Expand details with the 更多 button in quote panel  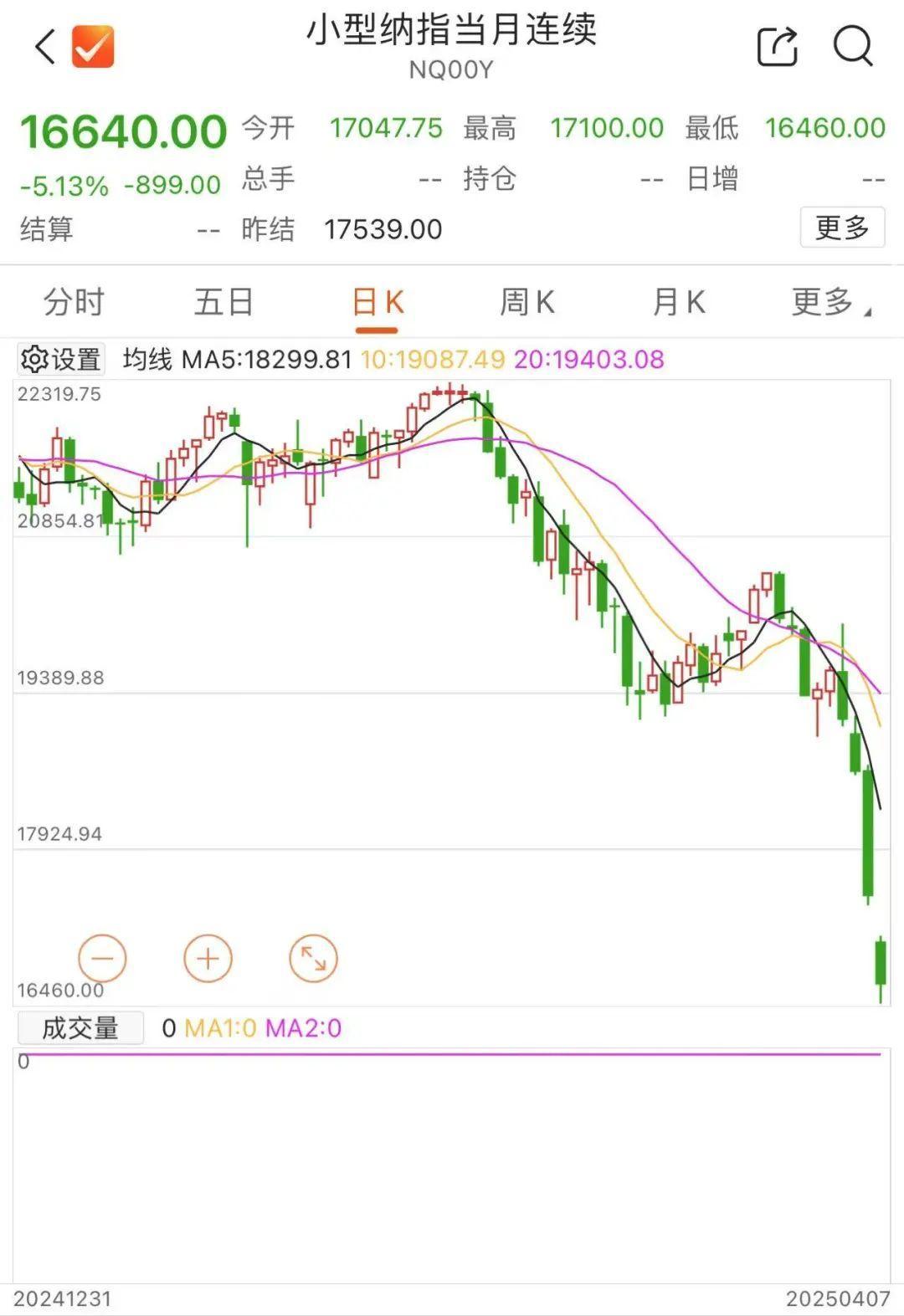(842, 228)
